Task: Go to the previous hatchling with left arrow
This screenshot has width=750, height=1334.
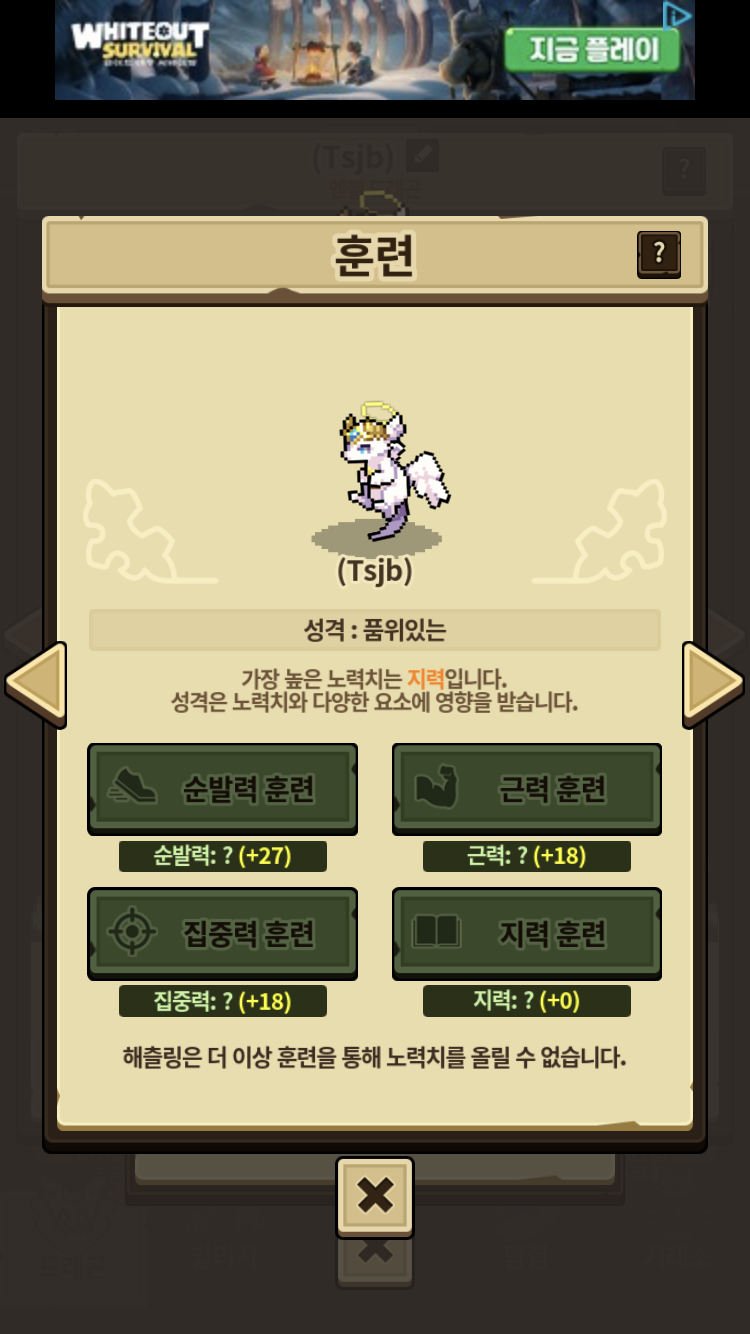Action: pyautogui.click(x=37, y=684)
